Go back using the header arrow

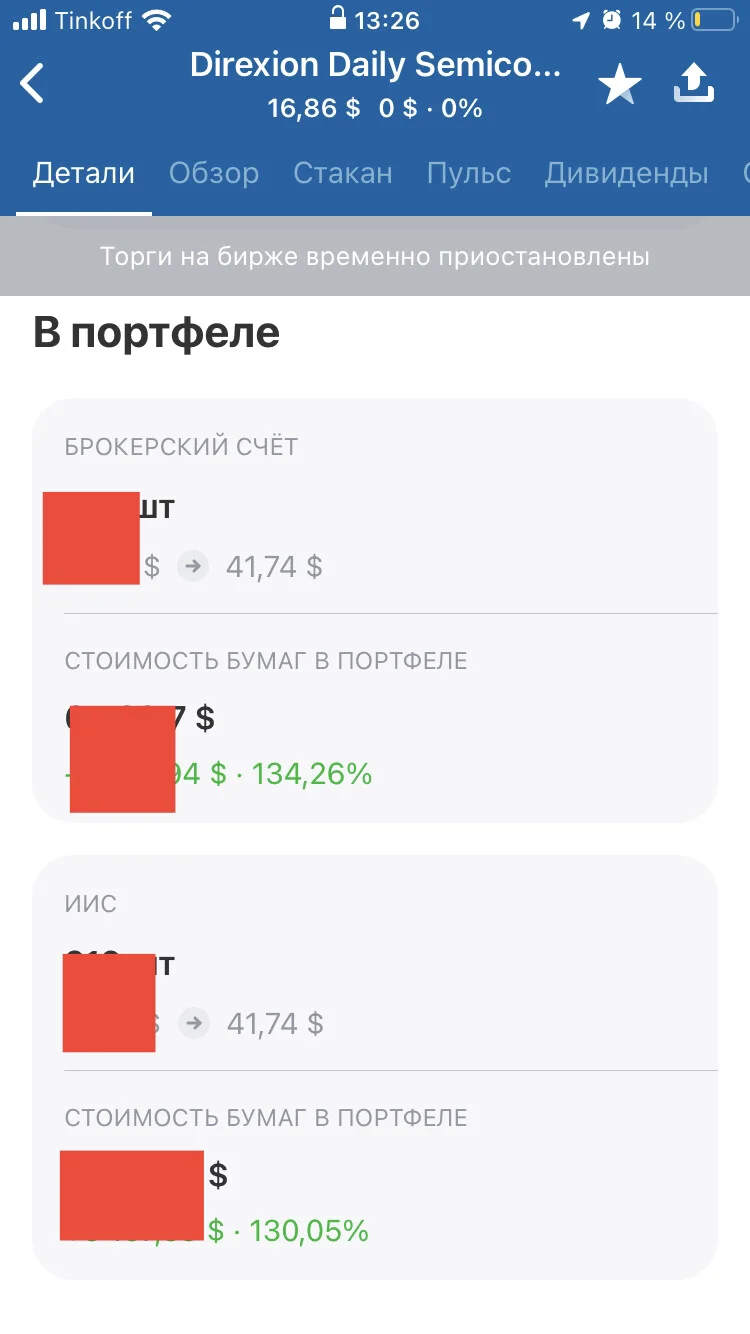pyautogui.click(x=32, y=84)
